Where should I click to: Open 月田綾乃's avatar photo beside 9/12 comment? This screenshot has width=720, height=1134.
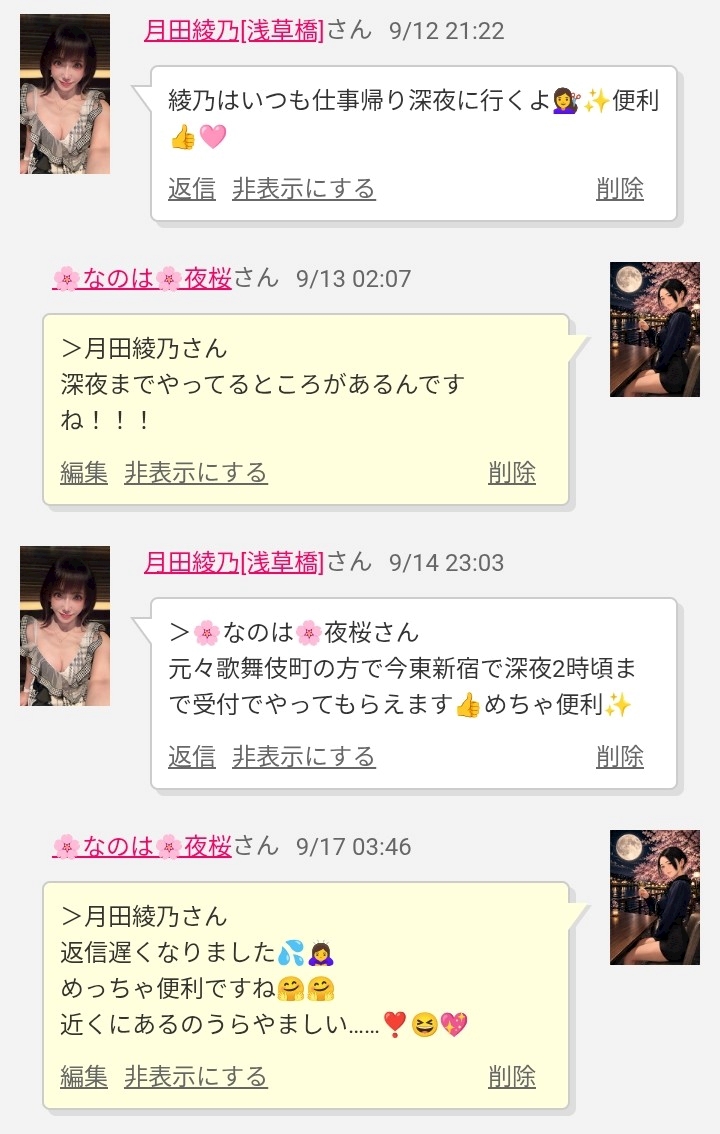tap(65, 94)
